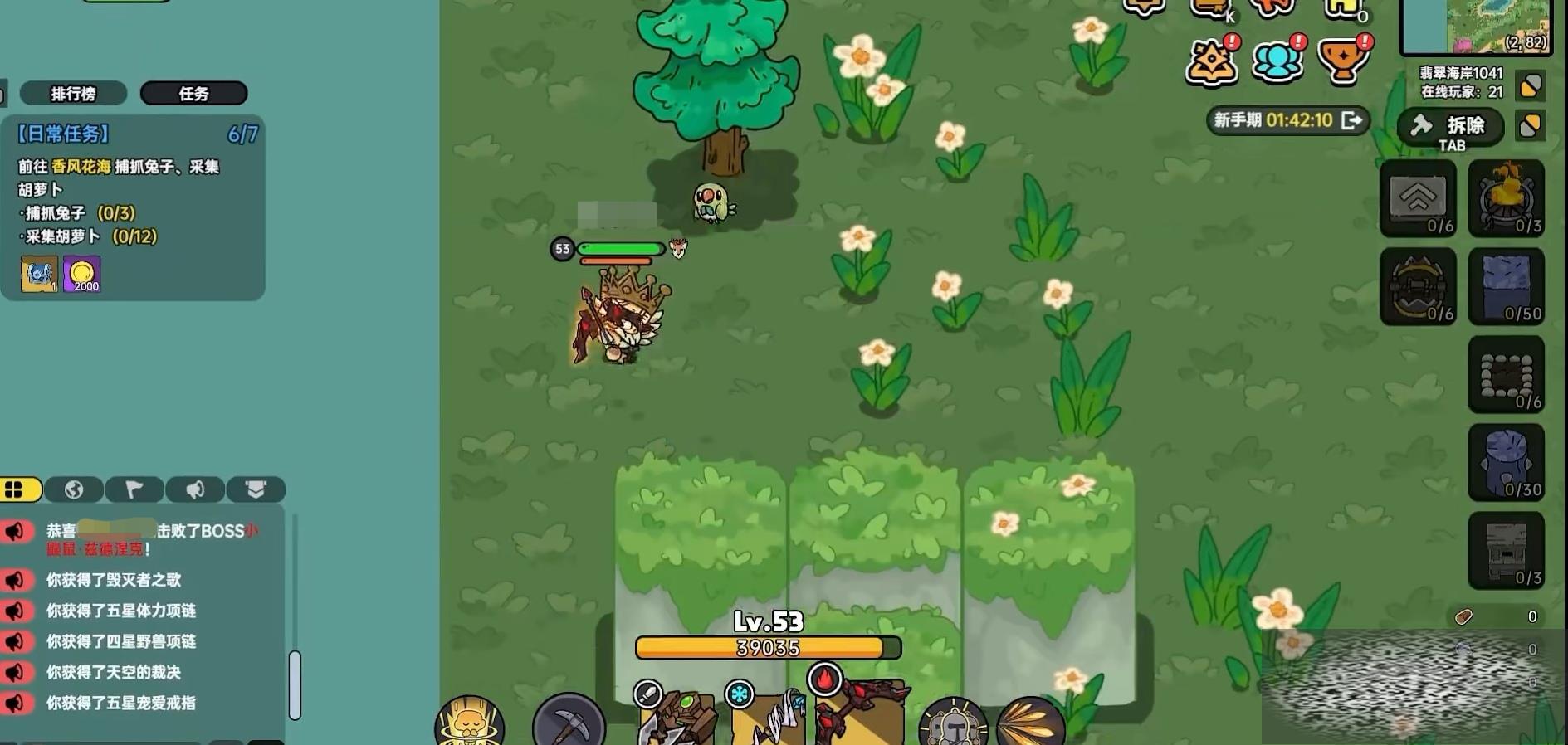Open the friends icon with red alert
The width and height of the screenshot is (1568, 745).
click(x=1277, y=61)
